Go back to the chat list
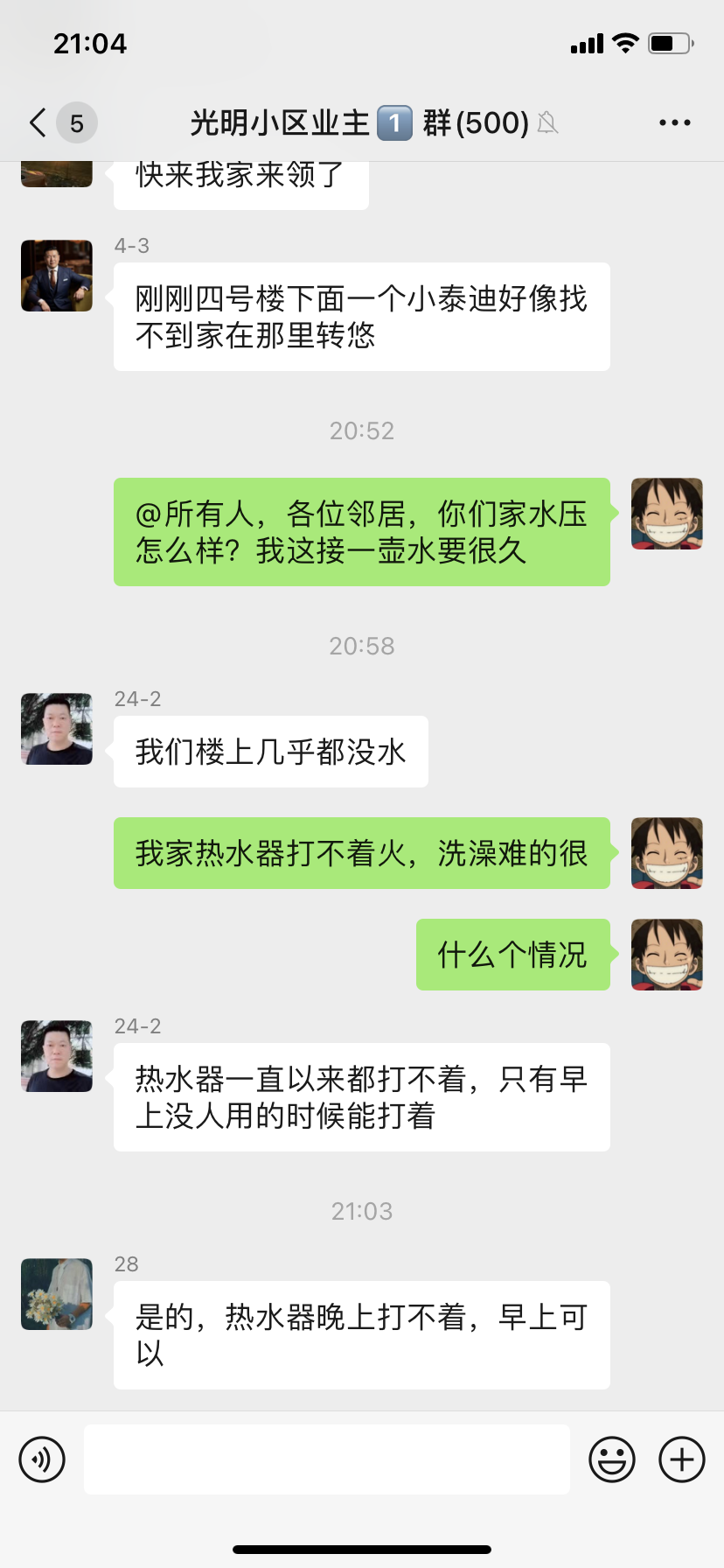The image size is (724, 1568). [x=38, y=122]
